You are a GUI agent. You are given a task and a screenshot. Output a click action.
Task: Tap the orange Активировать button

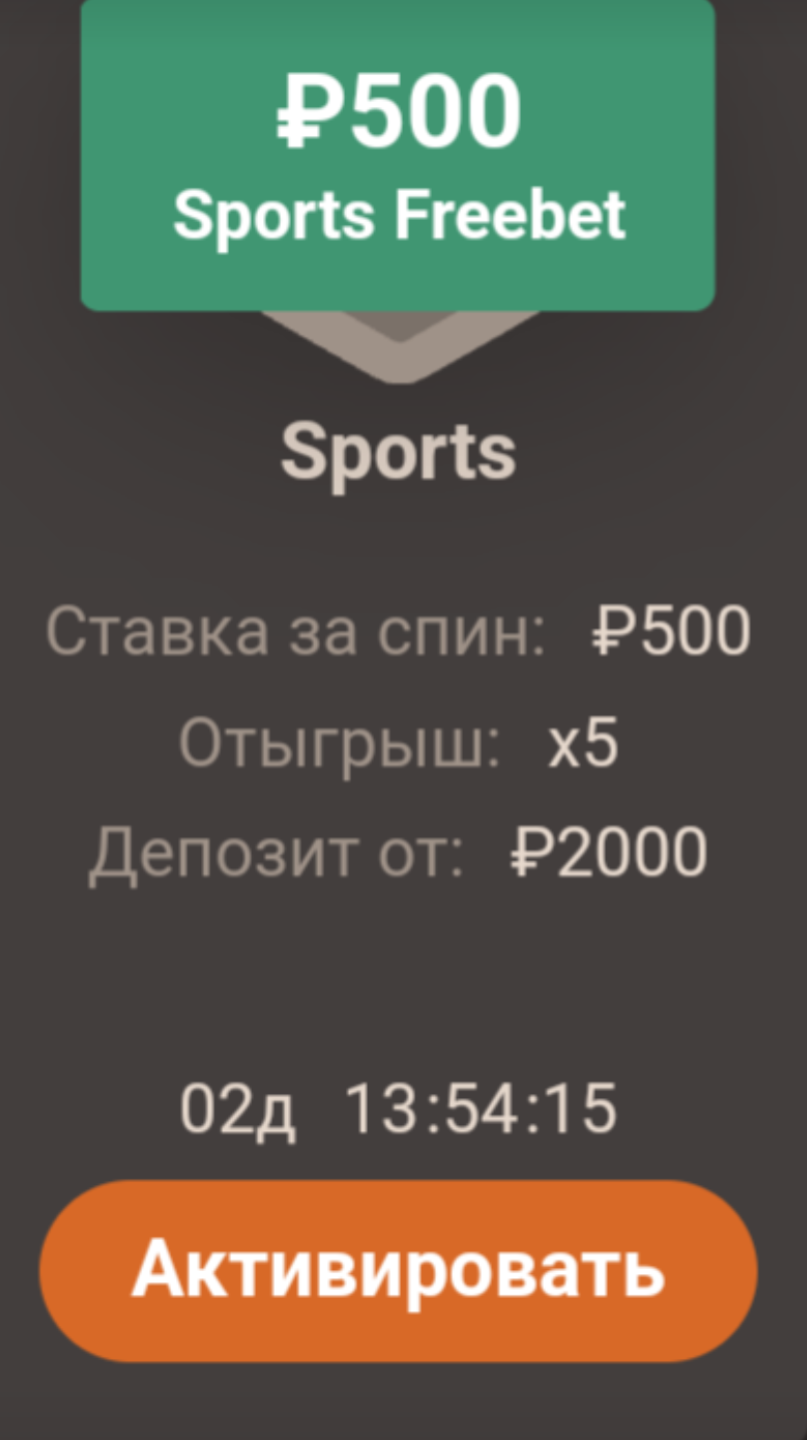click(x=398, y=1270)
